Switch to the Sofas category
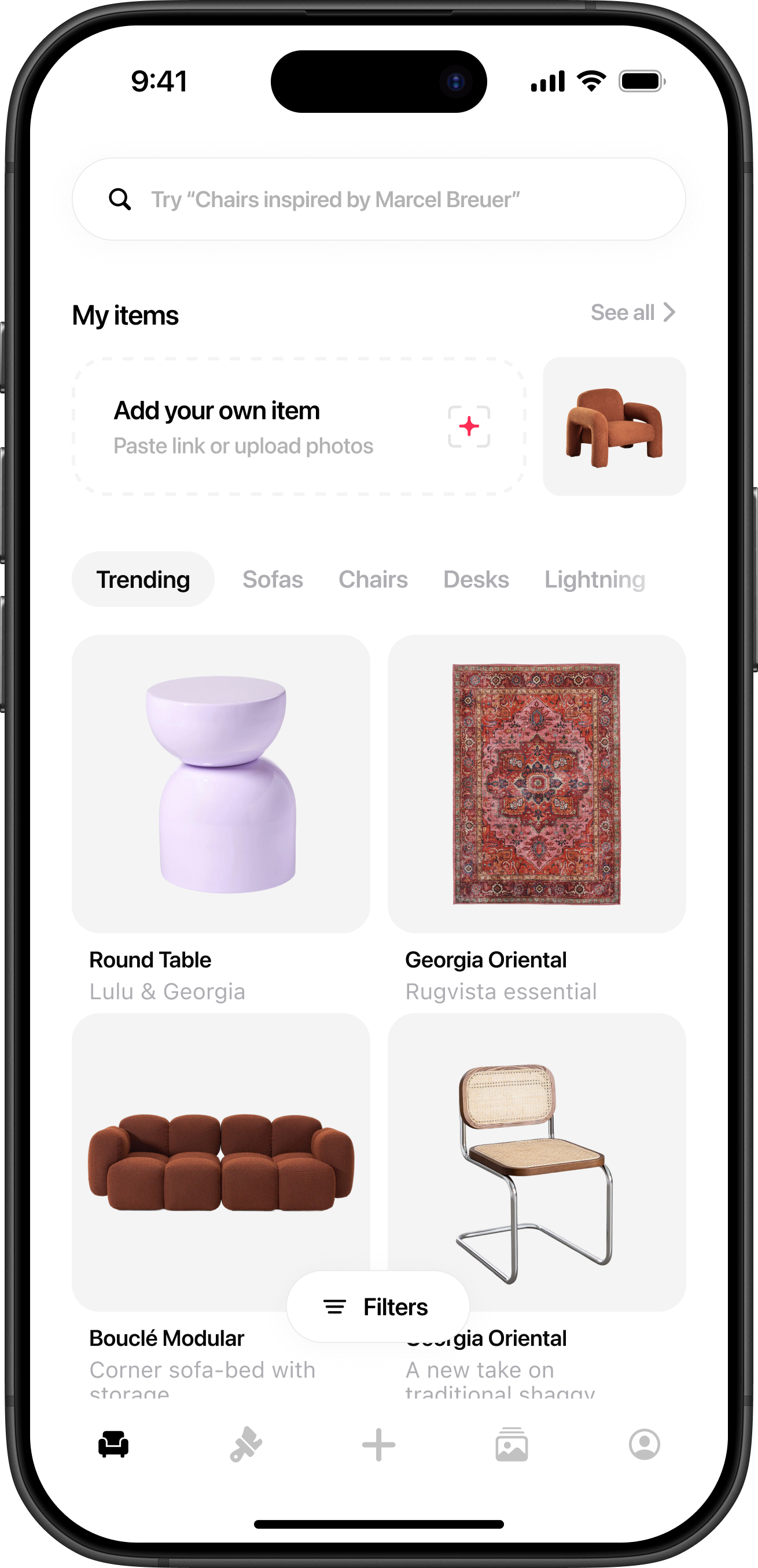Image resolution: width=758 pixels, height=1568 pixels. [x=272, y=580]
